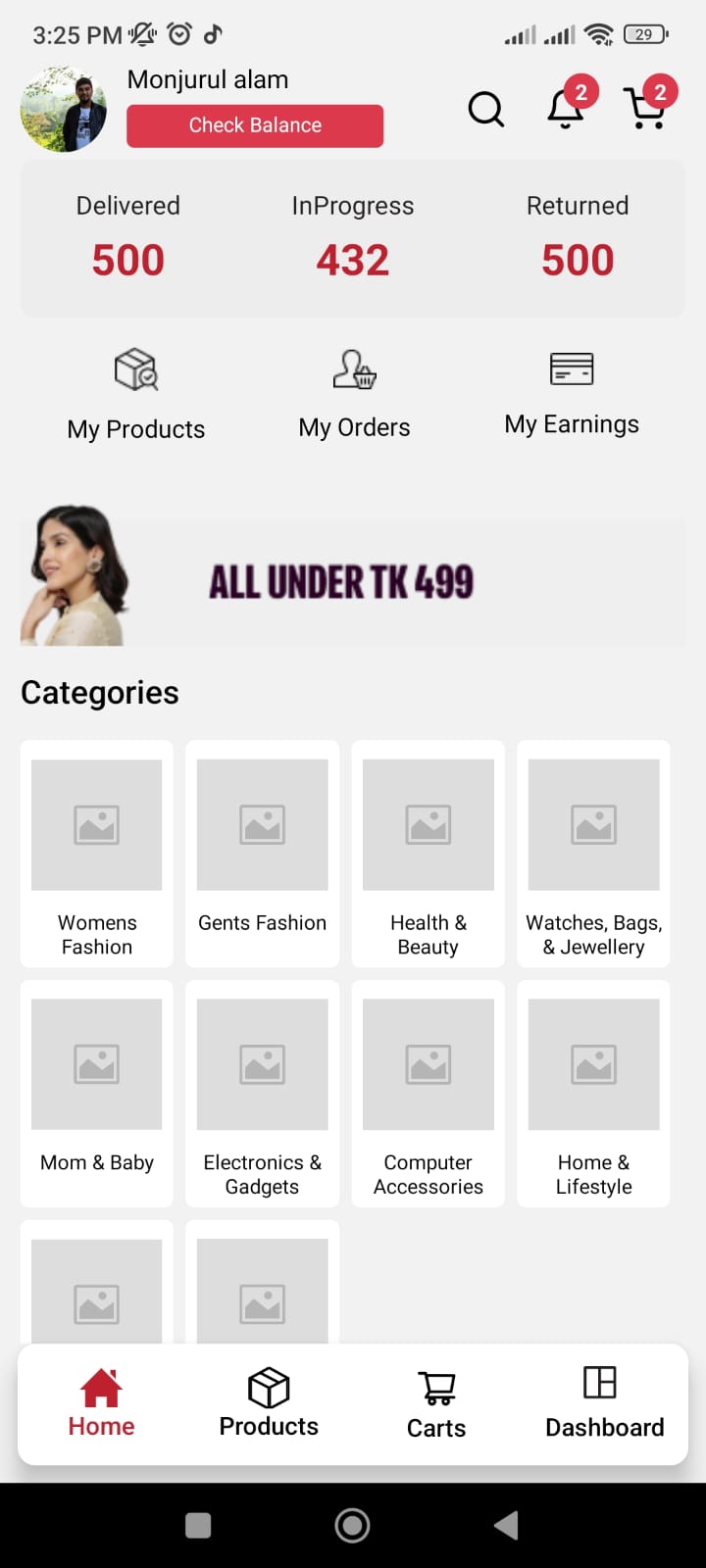Open the shopping cart icon
706x1568 pixels.
coord(646,109)
